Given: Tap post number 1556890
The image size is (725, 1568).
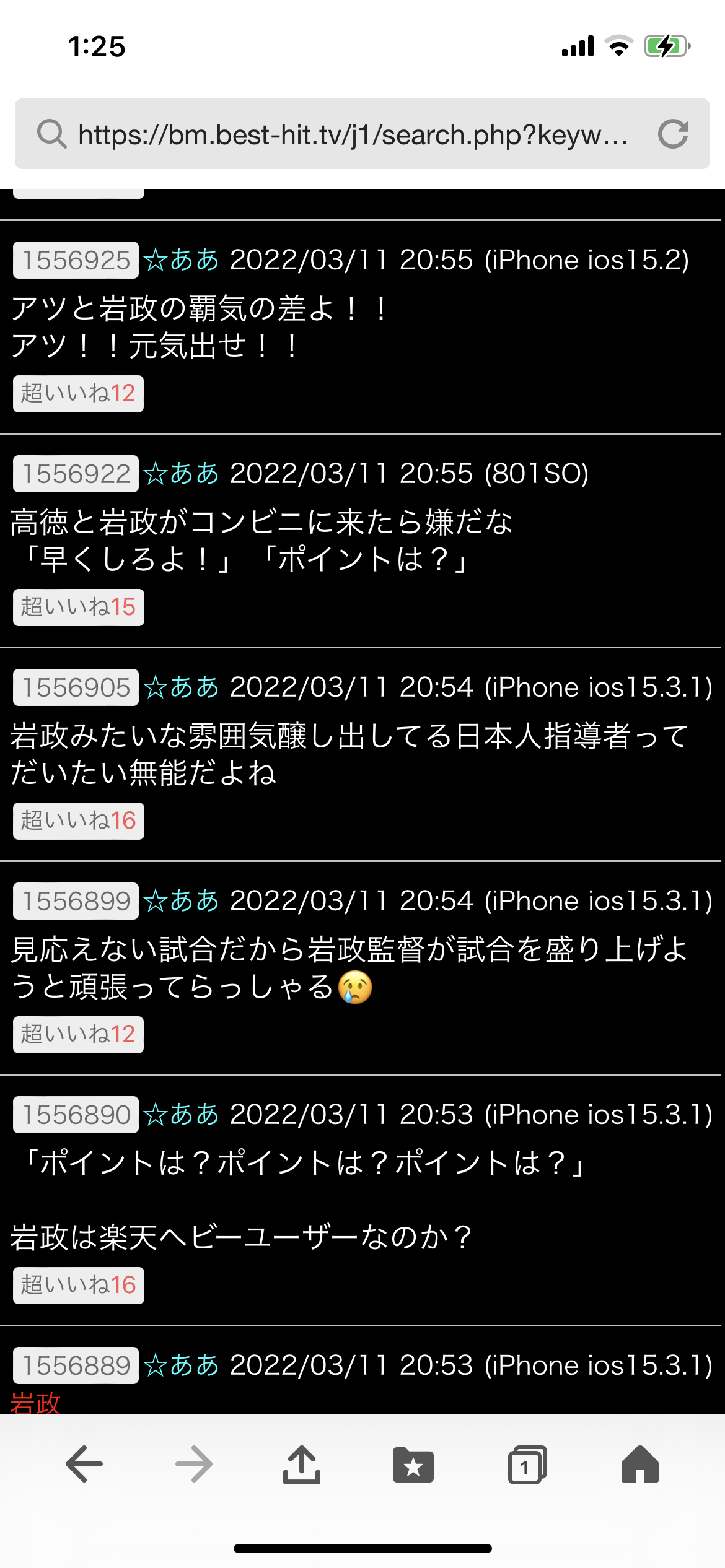Looking at the screenshot, I should pos(76,1115).
